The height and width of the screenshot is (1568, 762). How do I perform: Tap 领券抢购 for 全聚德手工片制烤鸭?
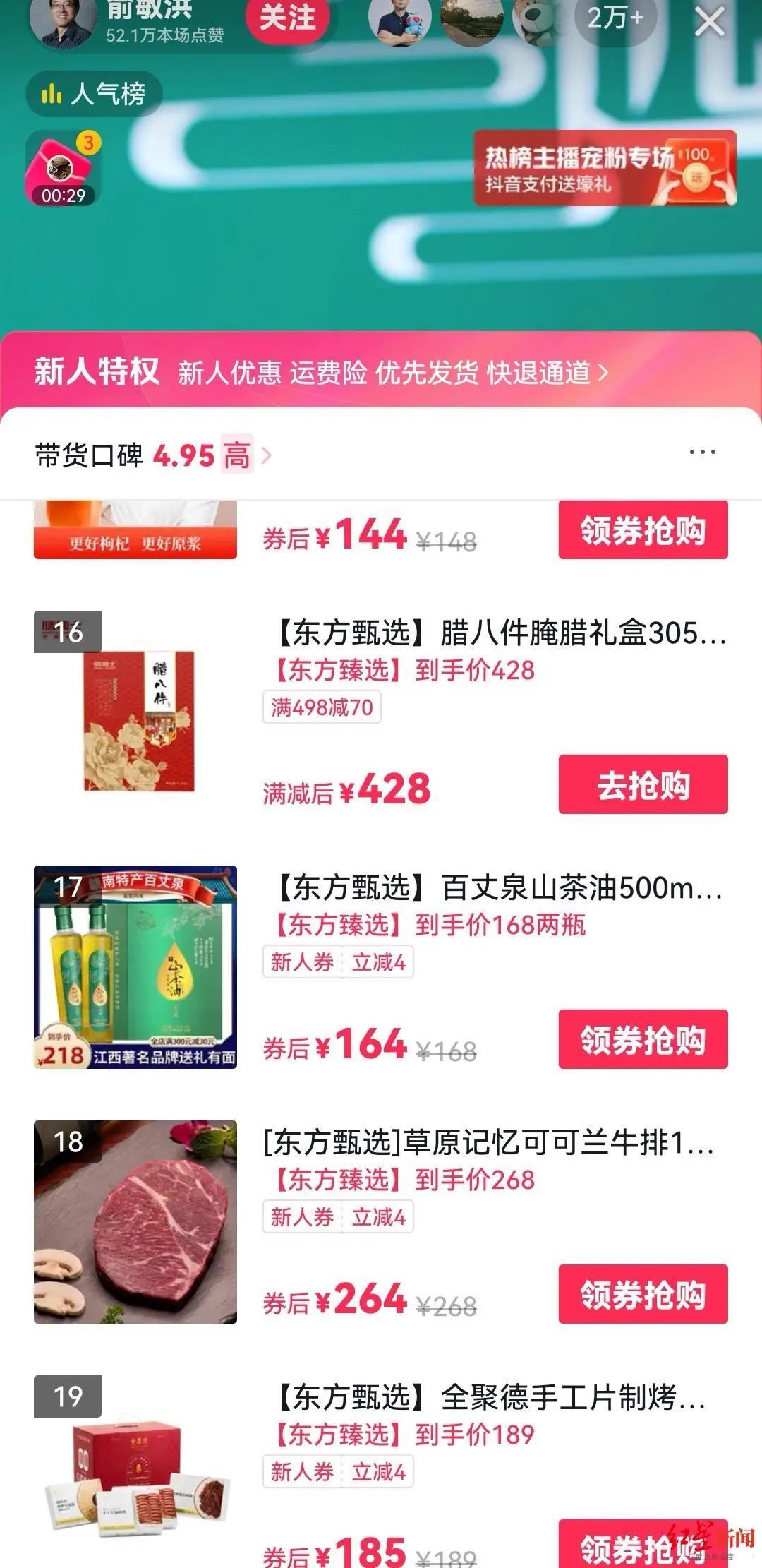(643, 1546)
